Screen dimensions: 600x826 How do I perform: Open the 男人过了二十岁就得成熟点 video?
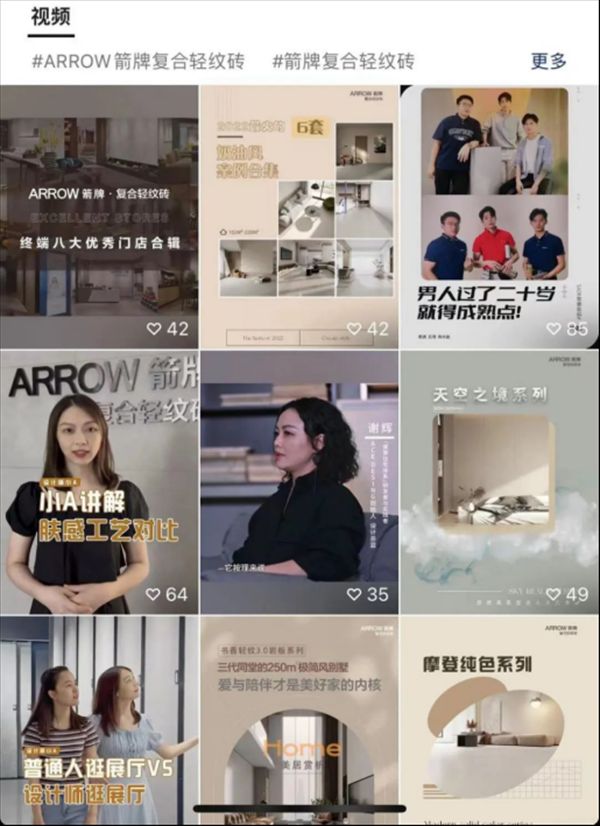click(x=499, y=216)
